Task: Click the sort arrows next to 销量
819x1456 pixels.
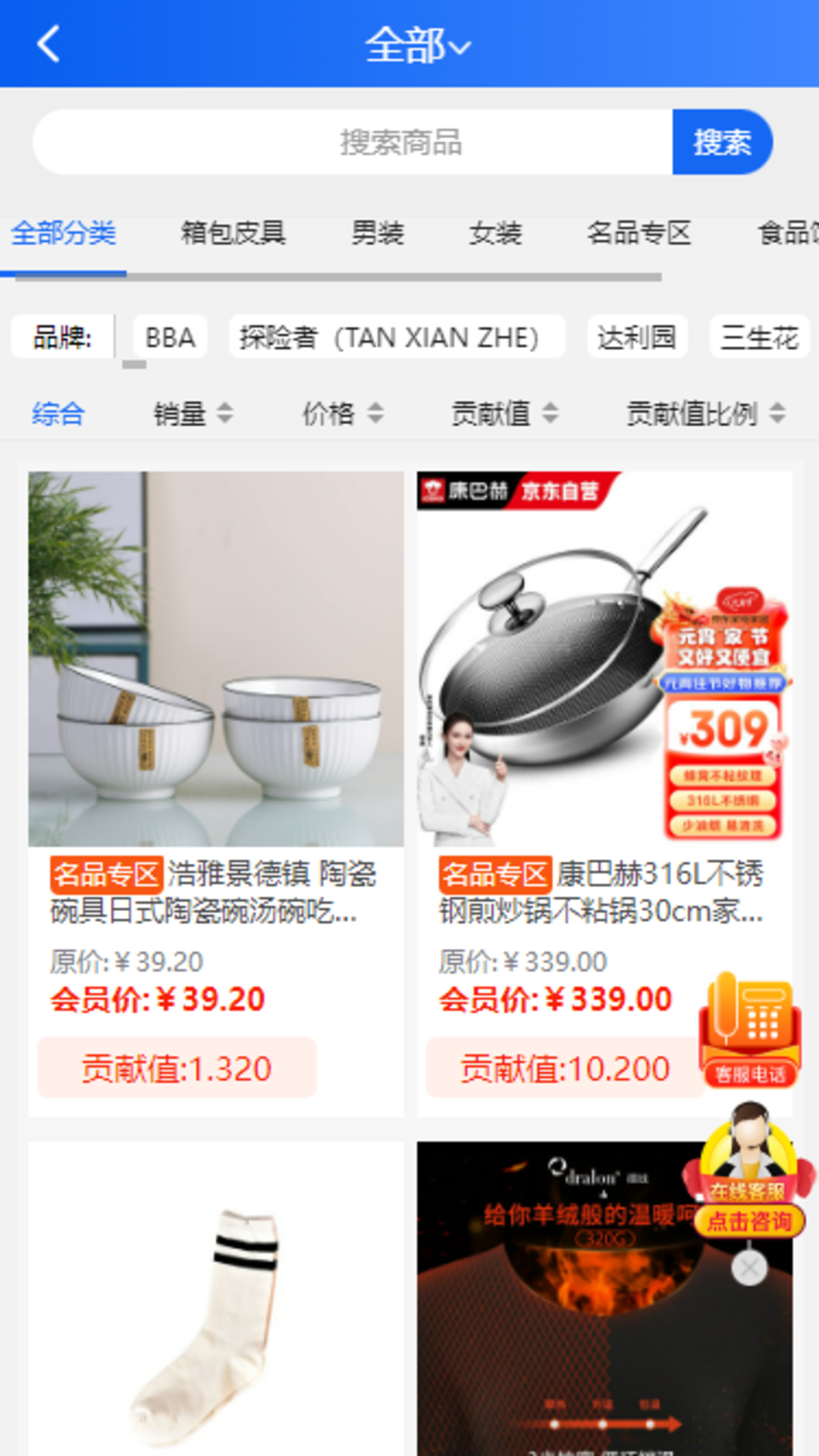Action: pos(223,414)
